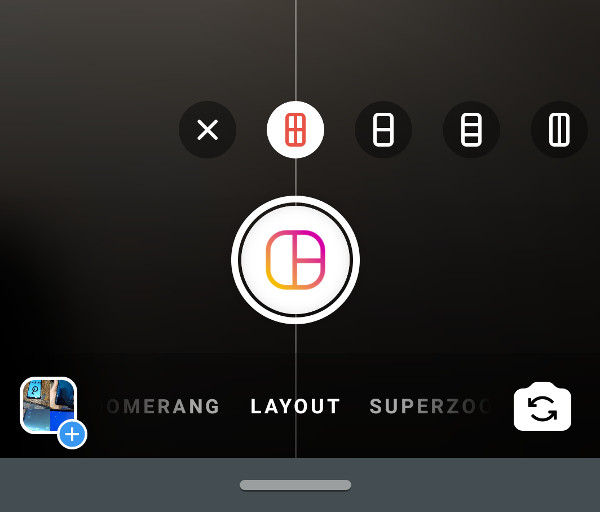The width and height of the screenshot is (600, 512).
Task: Choose the two-row stacked layout
Action: click(383, 130)
